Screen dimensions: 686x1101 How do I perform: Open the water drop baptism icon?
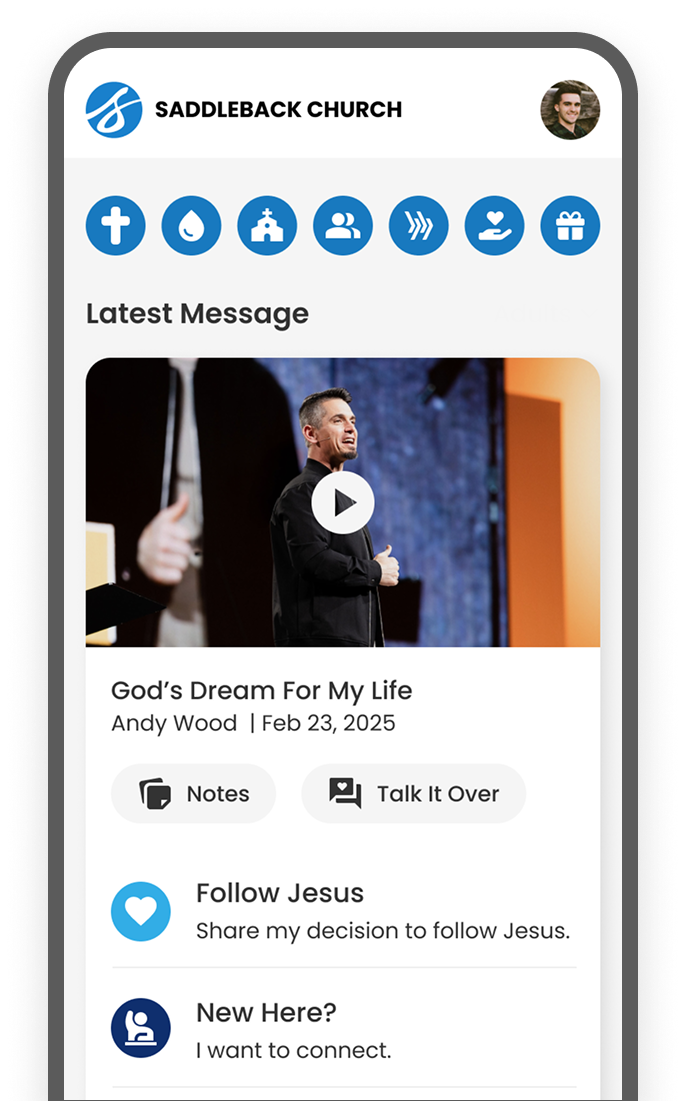point(191,226)
